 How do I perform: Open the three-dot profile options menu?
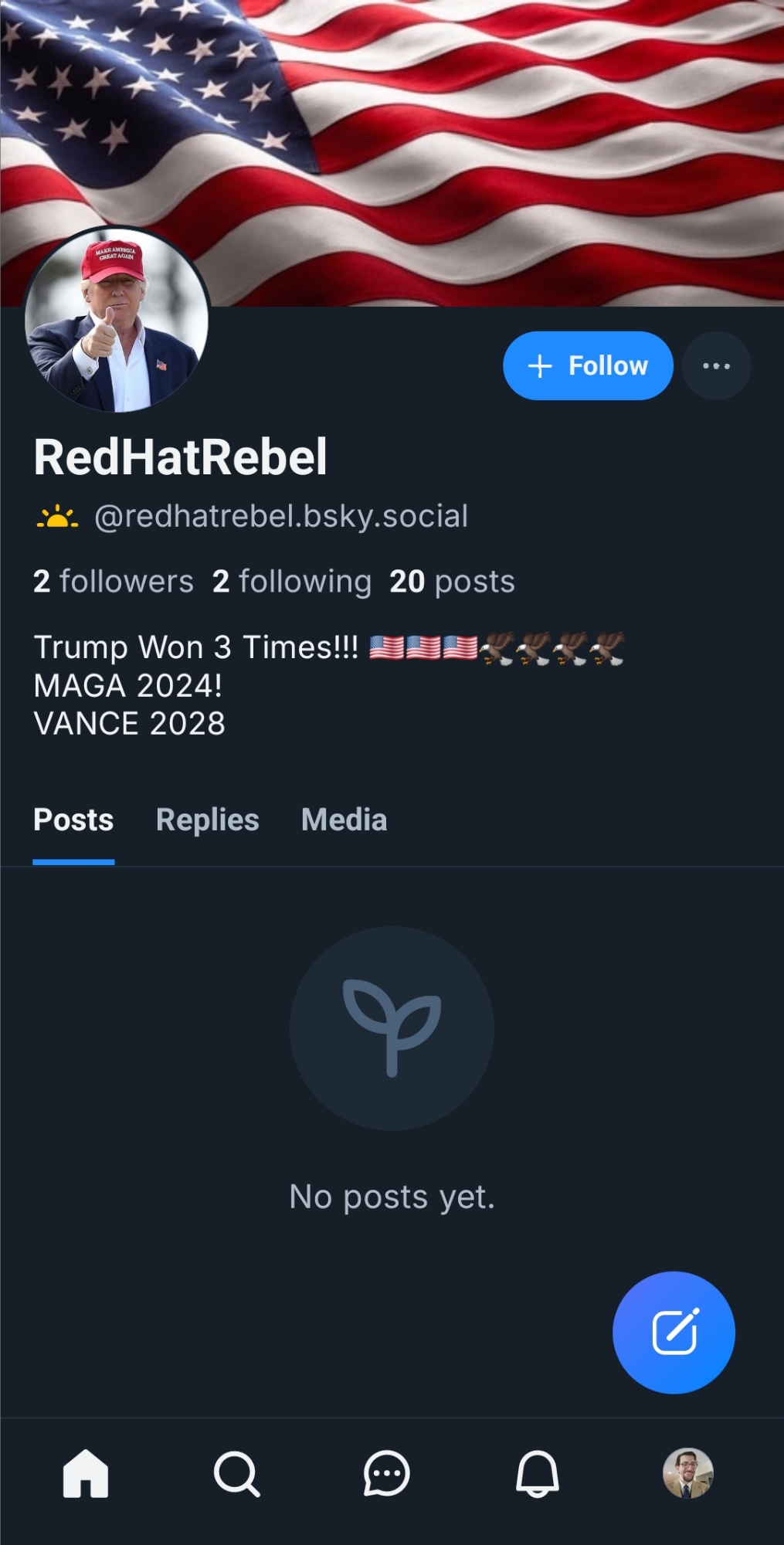(x=716, y=365)
